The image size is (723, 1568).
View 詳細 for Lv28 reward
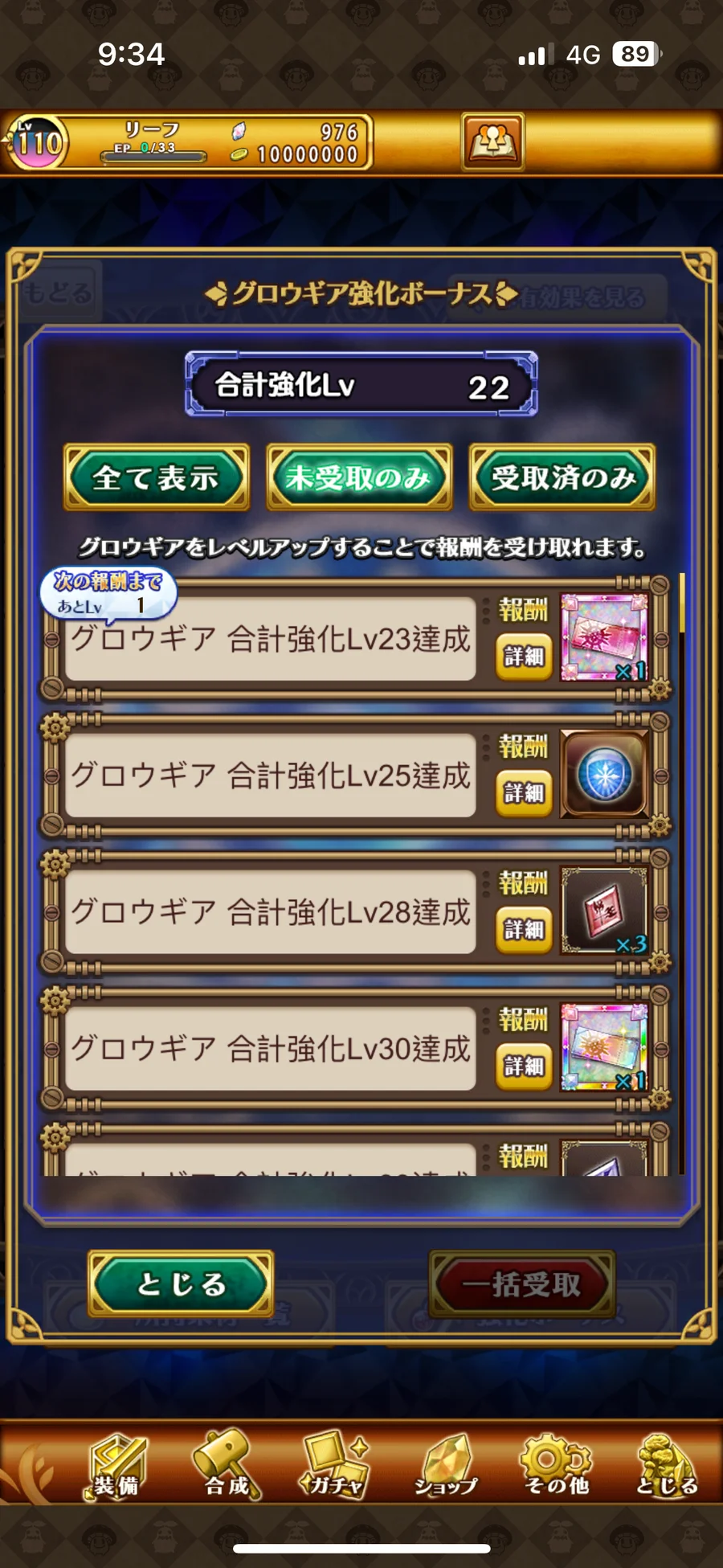pos(524,930)
